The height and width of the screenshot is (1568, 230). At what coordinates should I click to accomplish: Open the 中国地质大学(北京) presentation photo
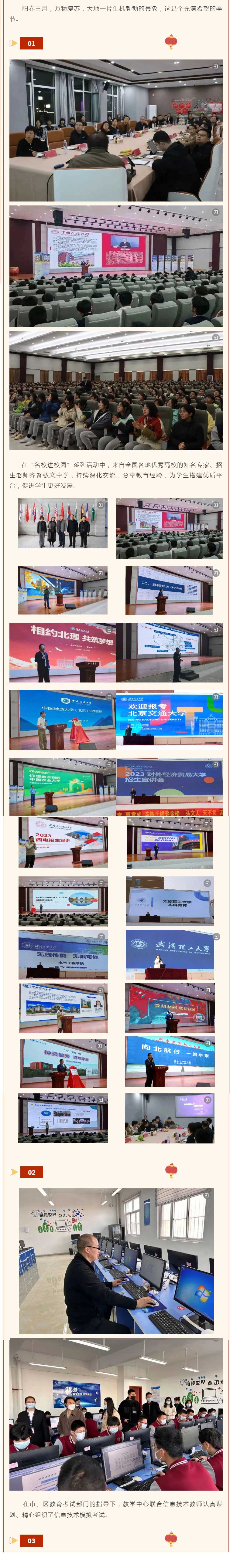click(62, 720)
